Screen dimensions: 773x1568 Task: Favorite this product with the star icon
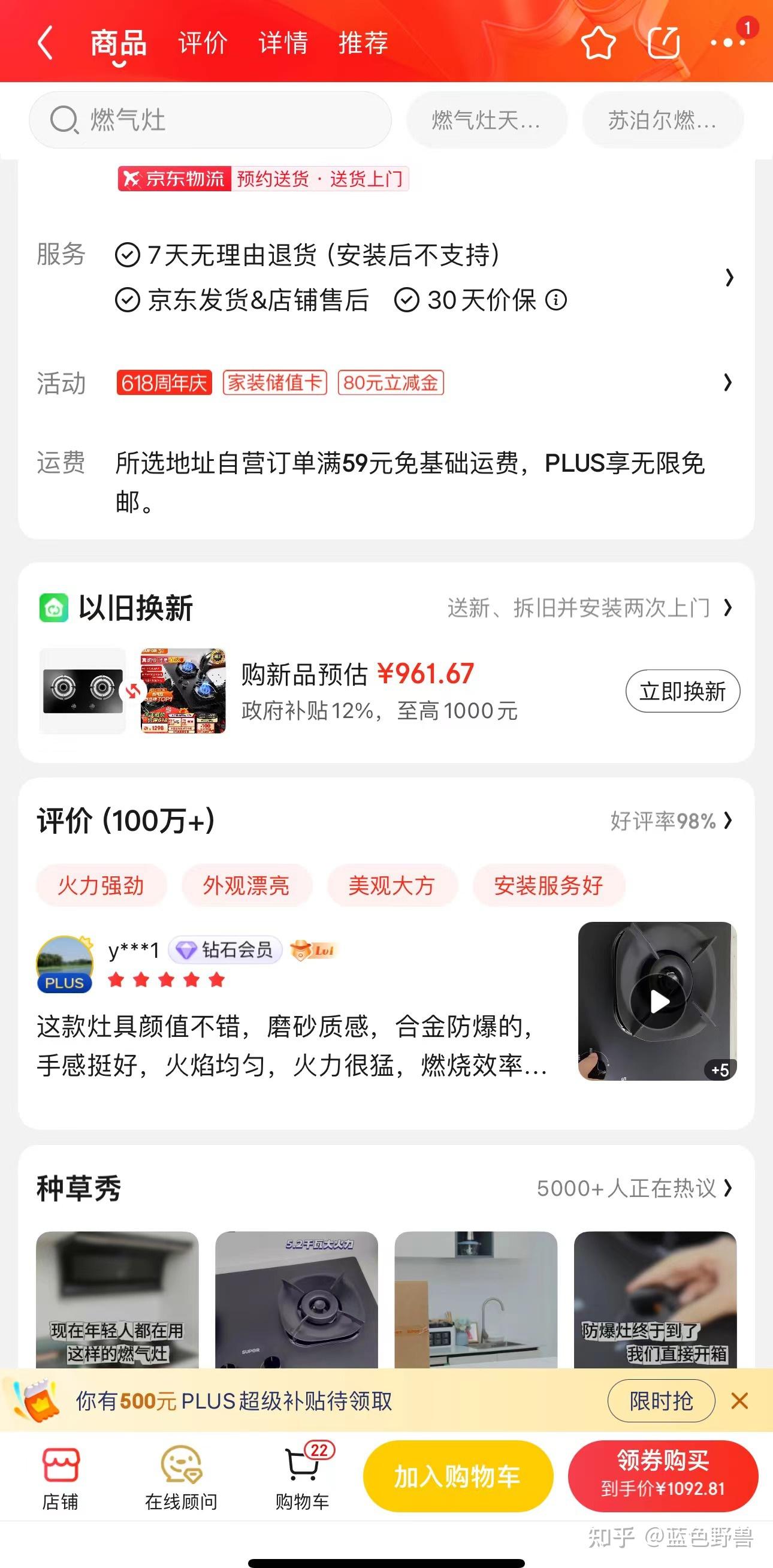click(x=598, y=43)
